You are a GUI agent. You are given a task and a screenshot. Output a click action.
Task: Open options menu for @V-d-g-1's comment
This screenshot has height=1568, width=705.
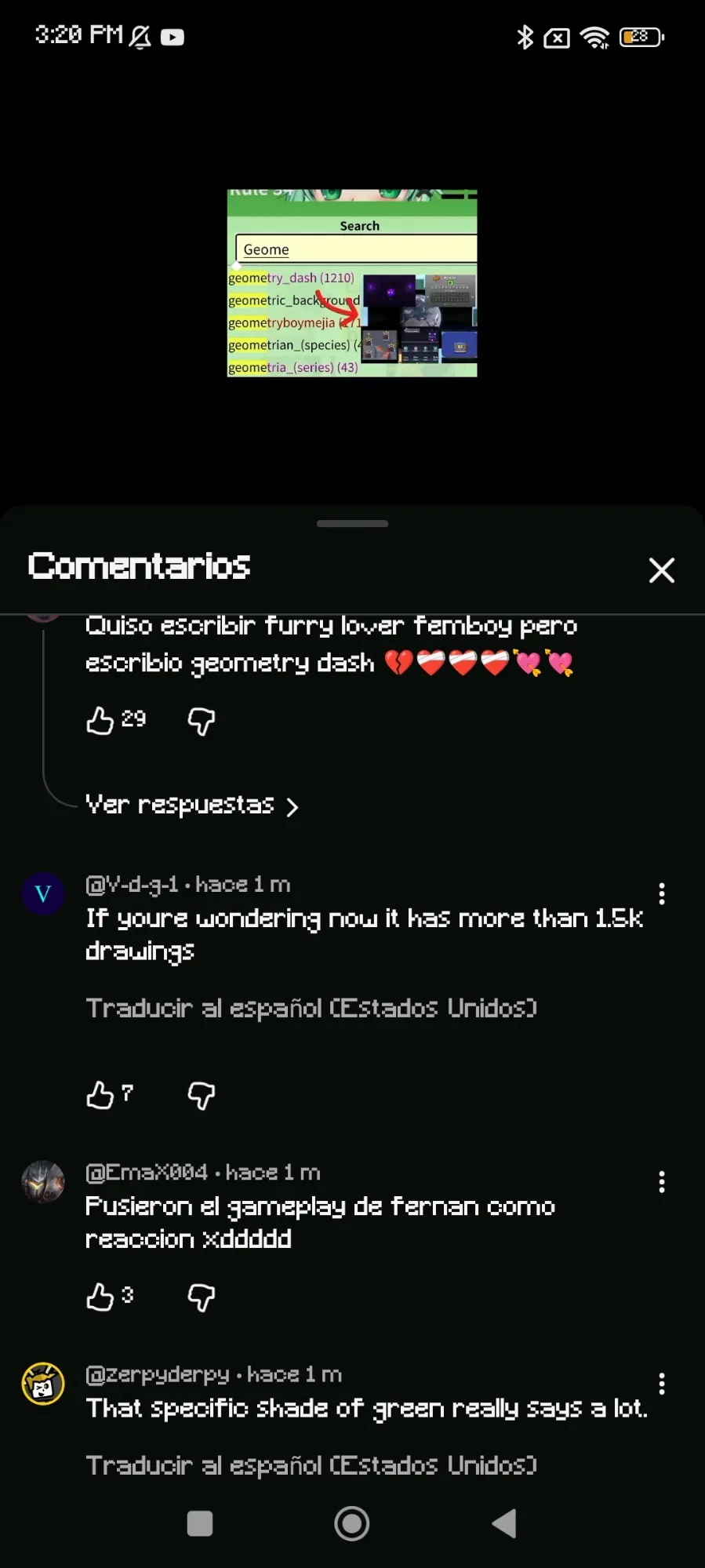pos(662,893)
